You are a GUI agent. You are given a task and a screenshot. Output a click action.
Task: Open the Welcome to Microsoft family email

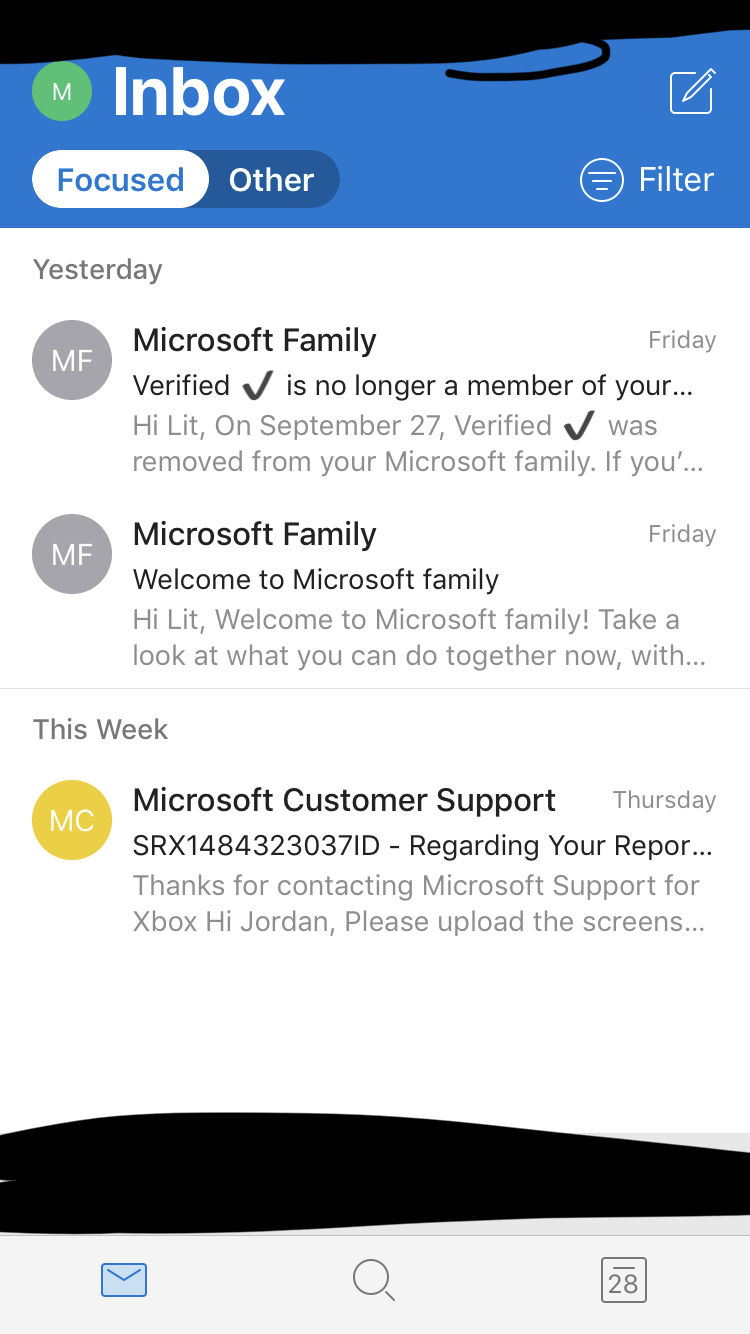[x=375, y=592]
